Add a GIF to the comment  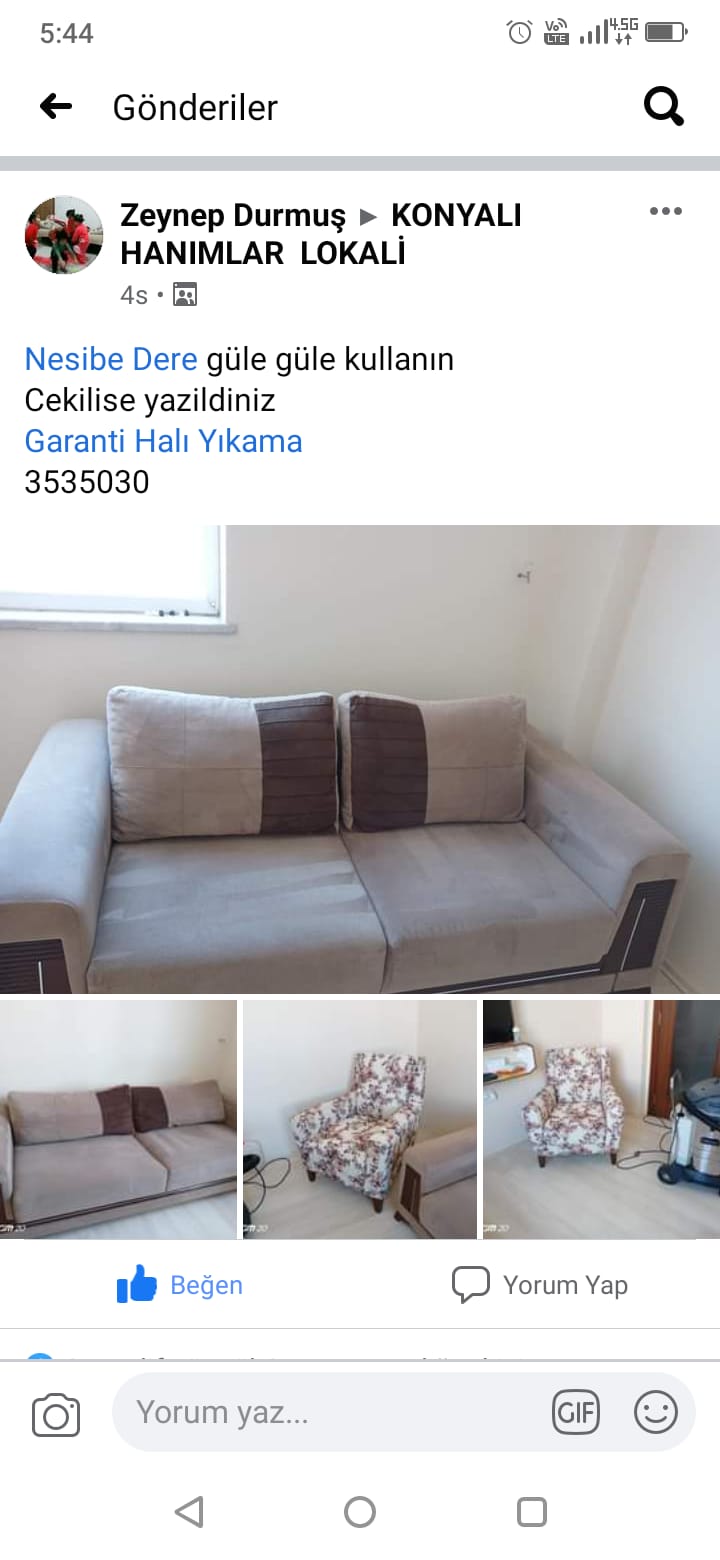coord(576,1412)
